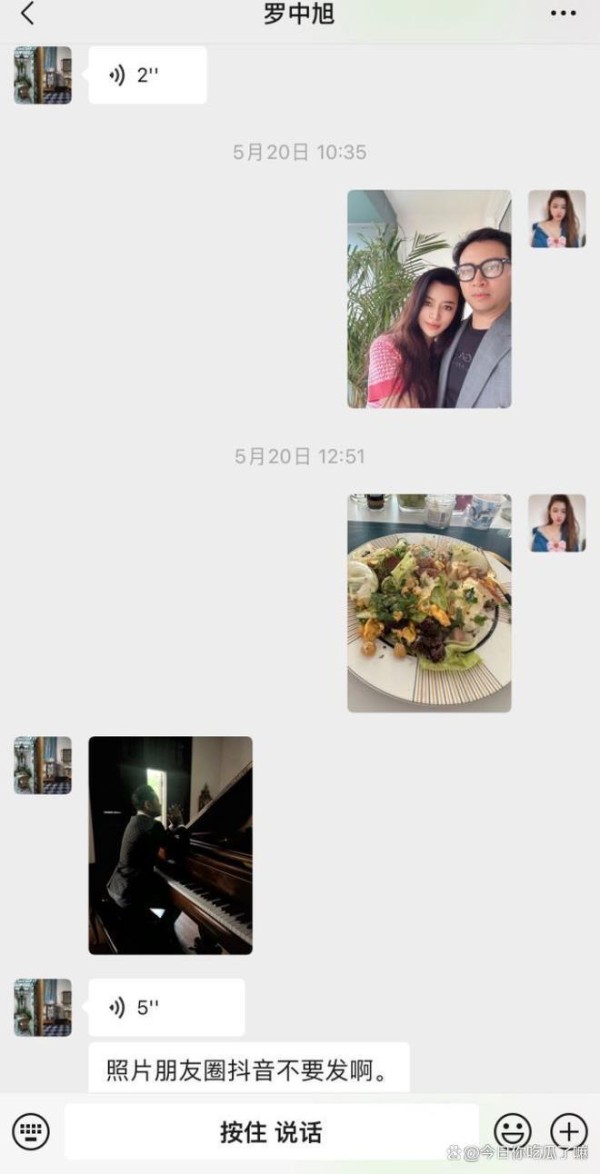Open the chat's three-dot overflow menu
This screenshot has height=1174, width=600.
563,14
